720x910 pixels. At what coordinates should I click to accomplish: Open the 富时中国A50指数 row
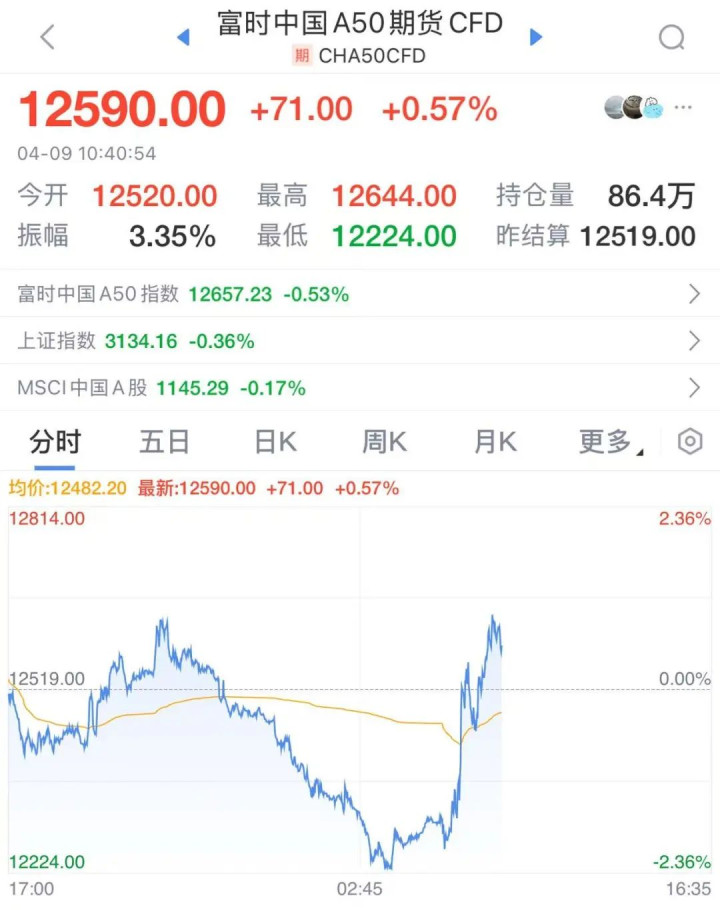click(x=360, y=294)
